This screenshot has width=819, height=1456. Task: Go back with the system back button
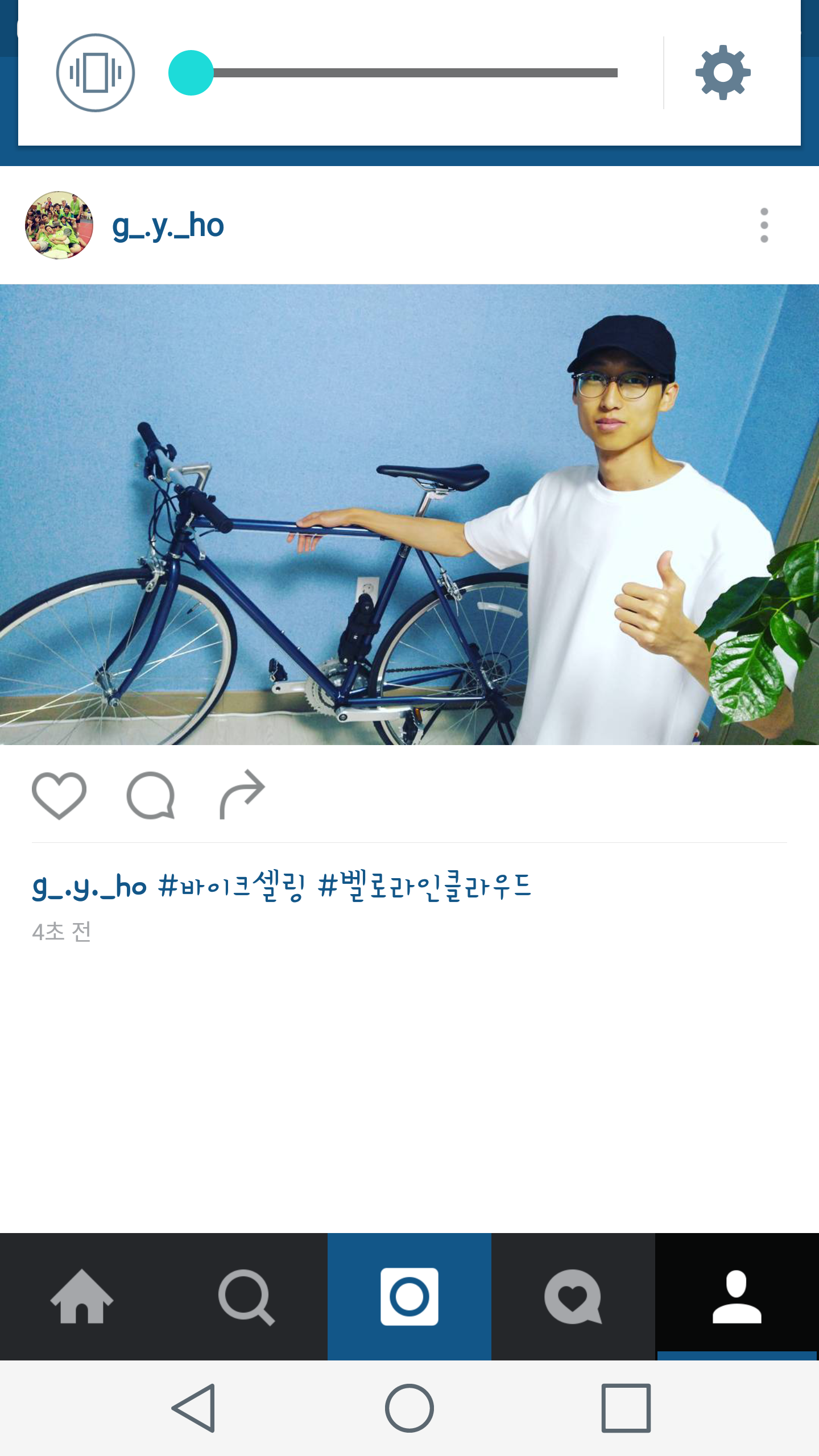[194, 1408]
